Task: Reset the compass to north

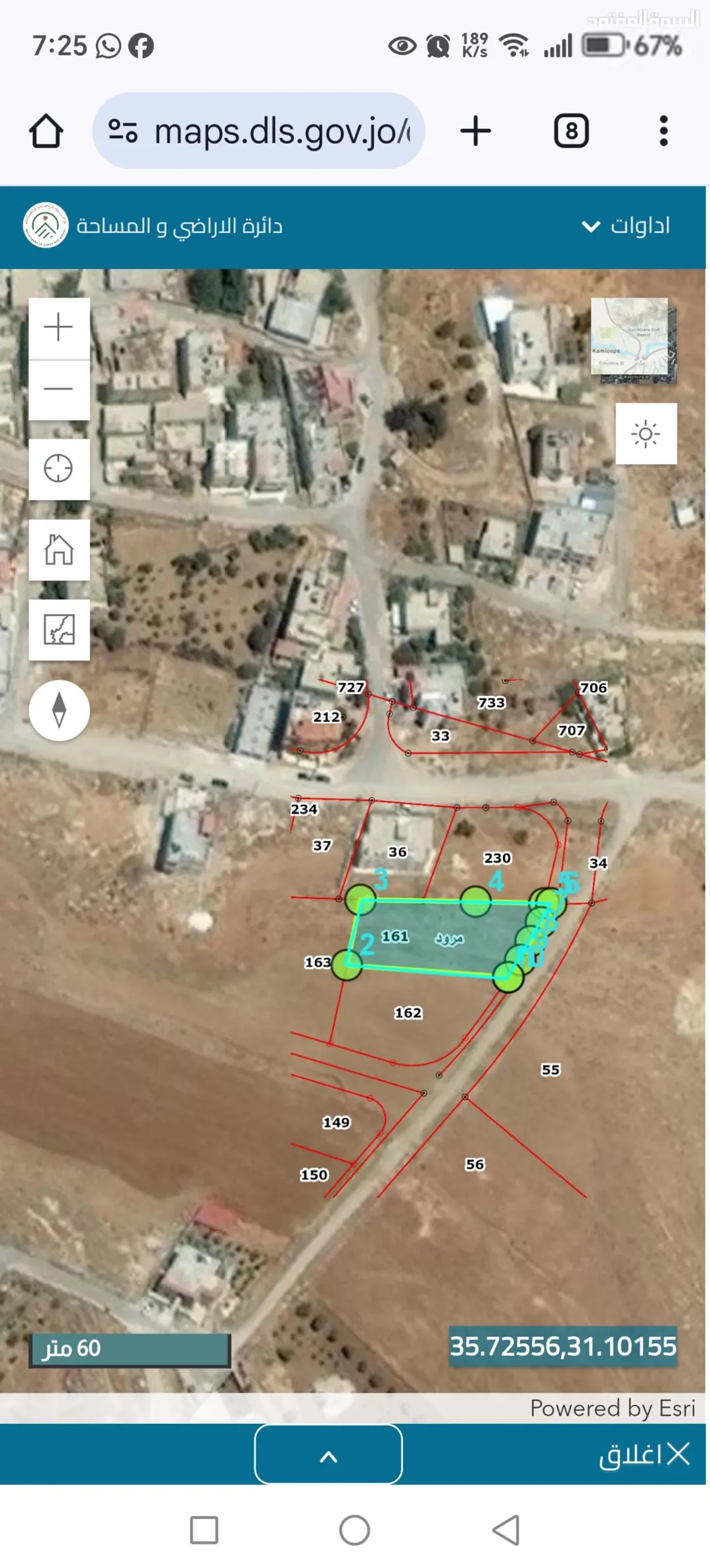Action: click(59, 710)
